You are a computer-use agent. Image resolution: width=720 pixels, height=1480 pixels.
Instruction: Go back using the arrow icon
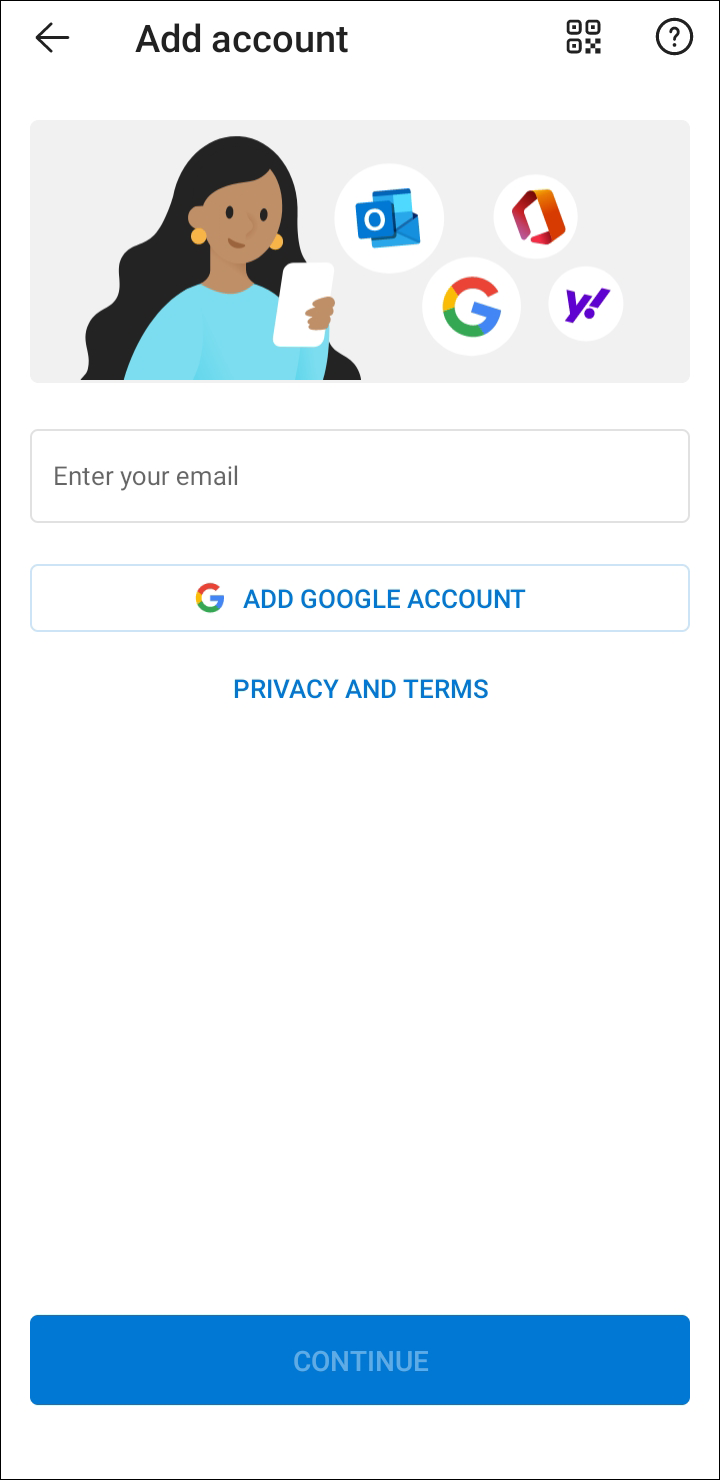tap(52, 38)
